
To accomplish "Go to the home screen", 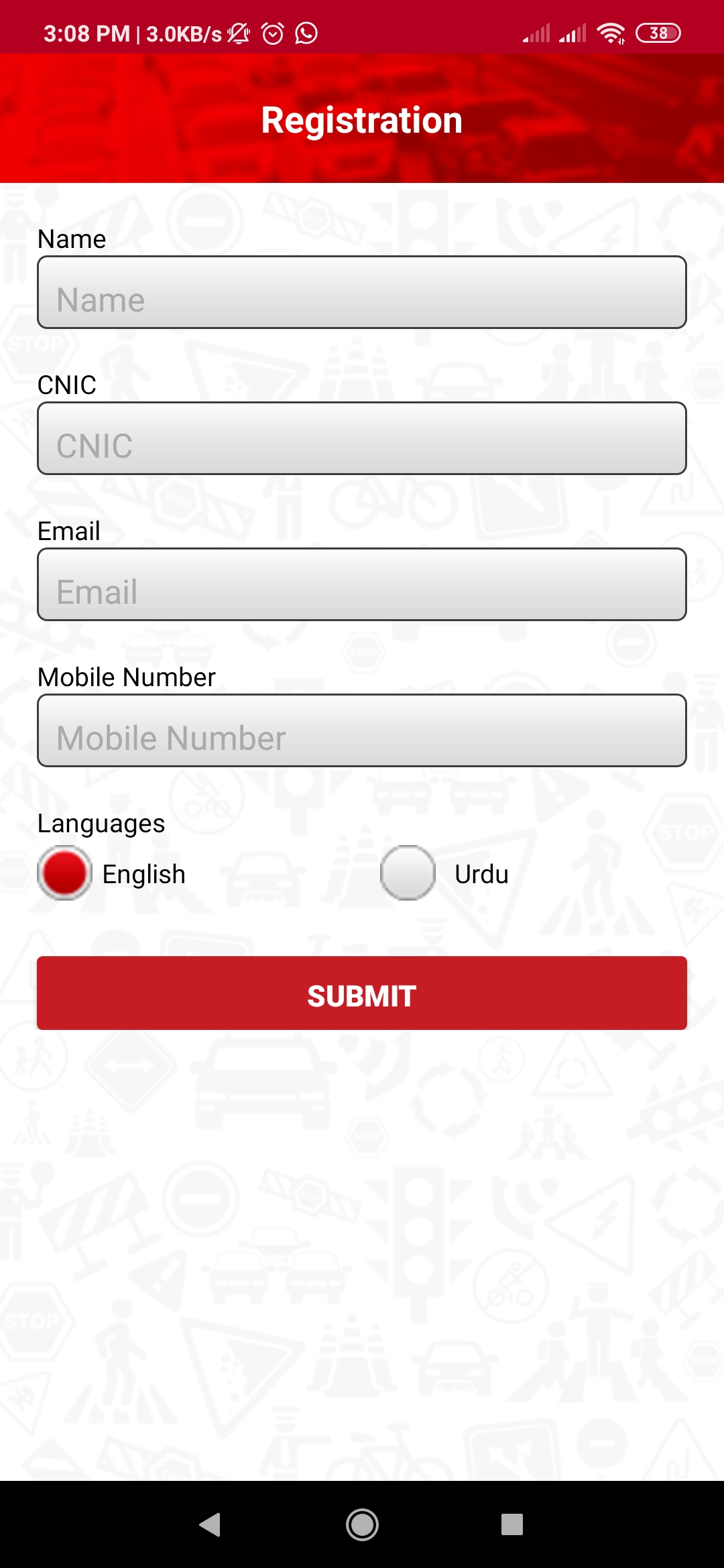I will 362,1524.
